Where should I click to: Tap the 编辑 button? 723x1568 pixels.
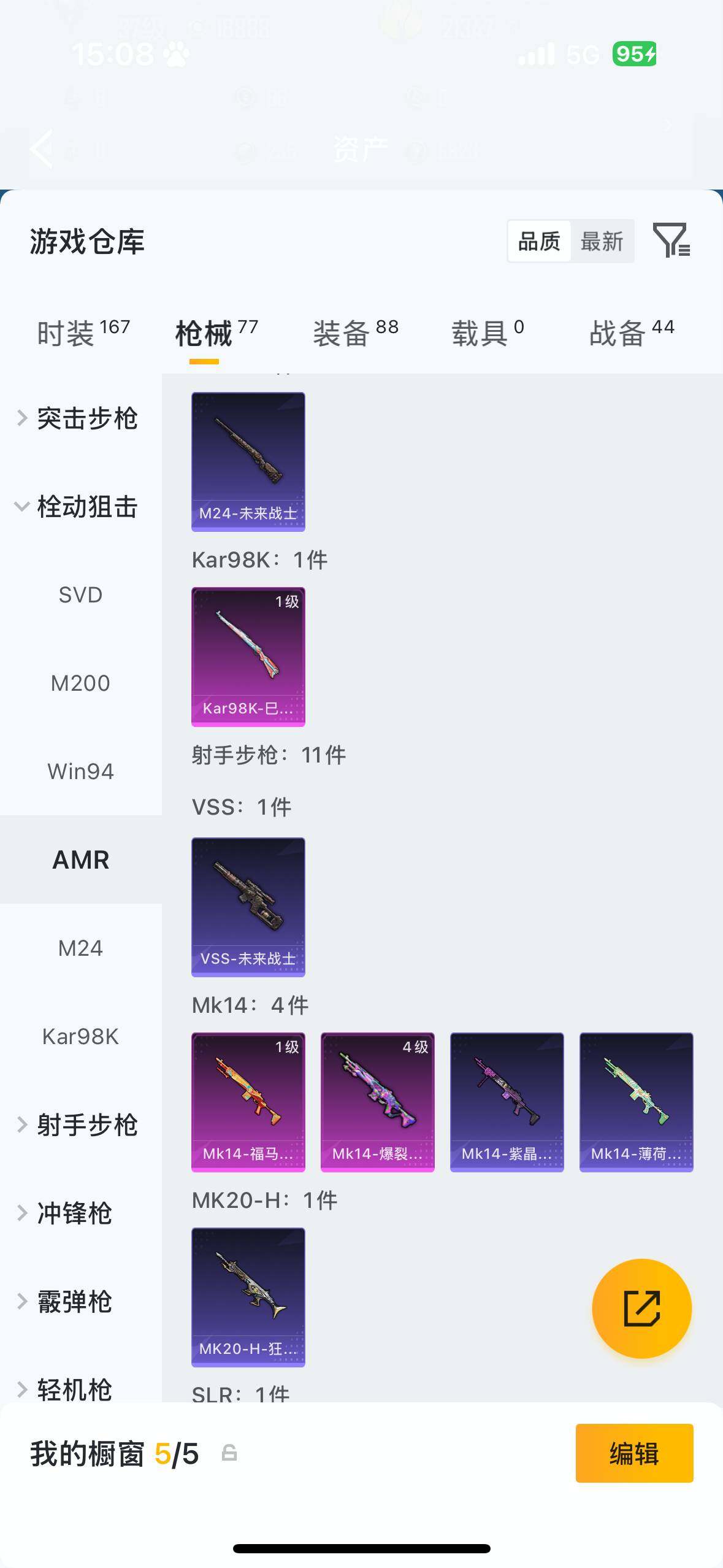point(634,1454)
